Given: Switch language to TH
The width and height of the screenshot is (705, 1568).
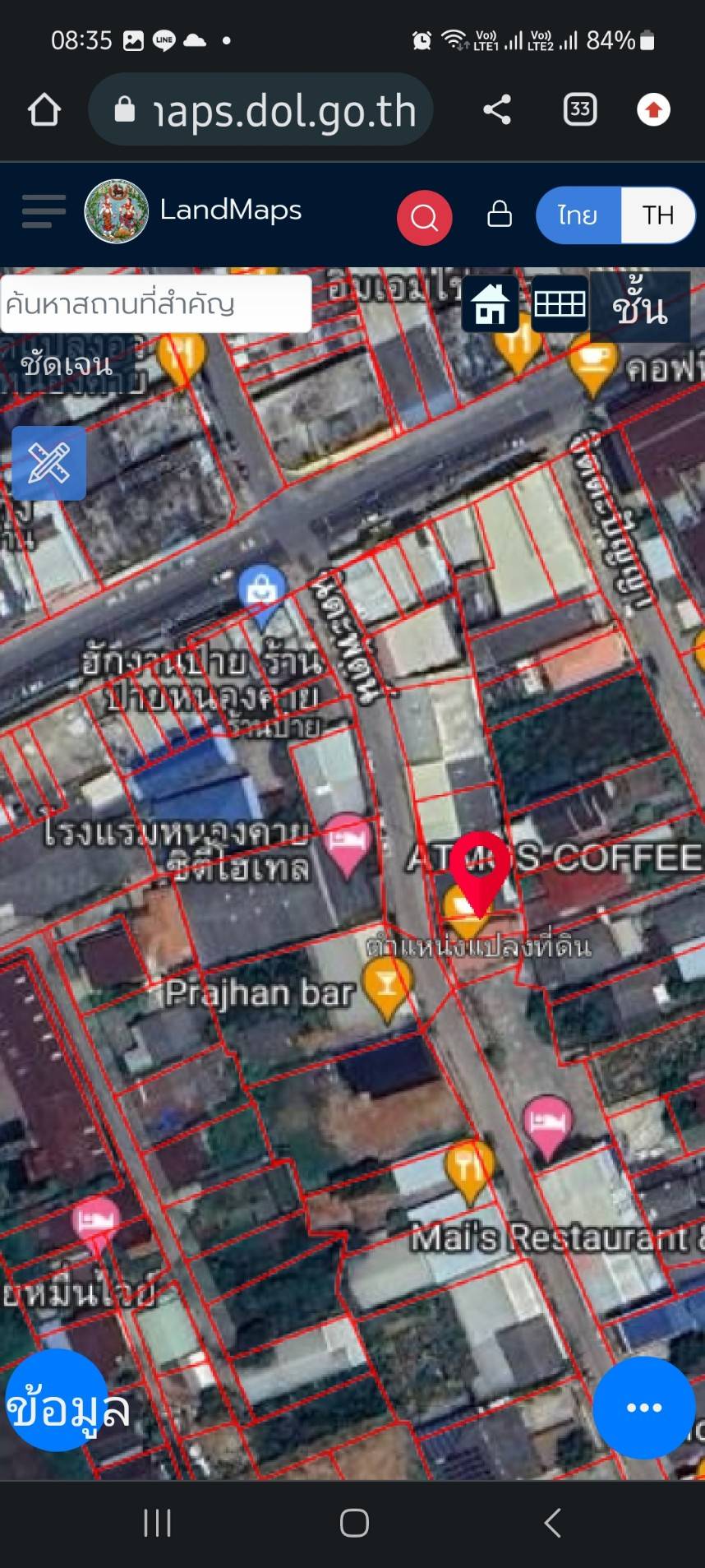Looking at the screenshot, I should point(657,215).
